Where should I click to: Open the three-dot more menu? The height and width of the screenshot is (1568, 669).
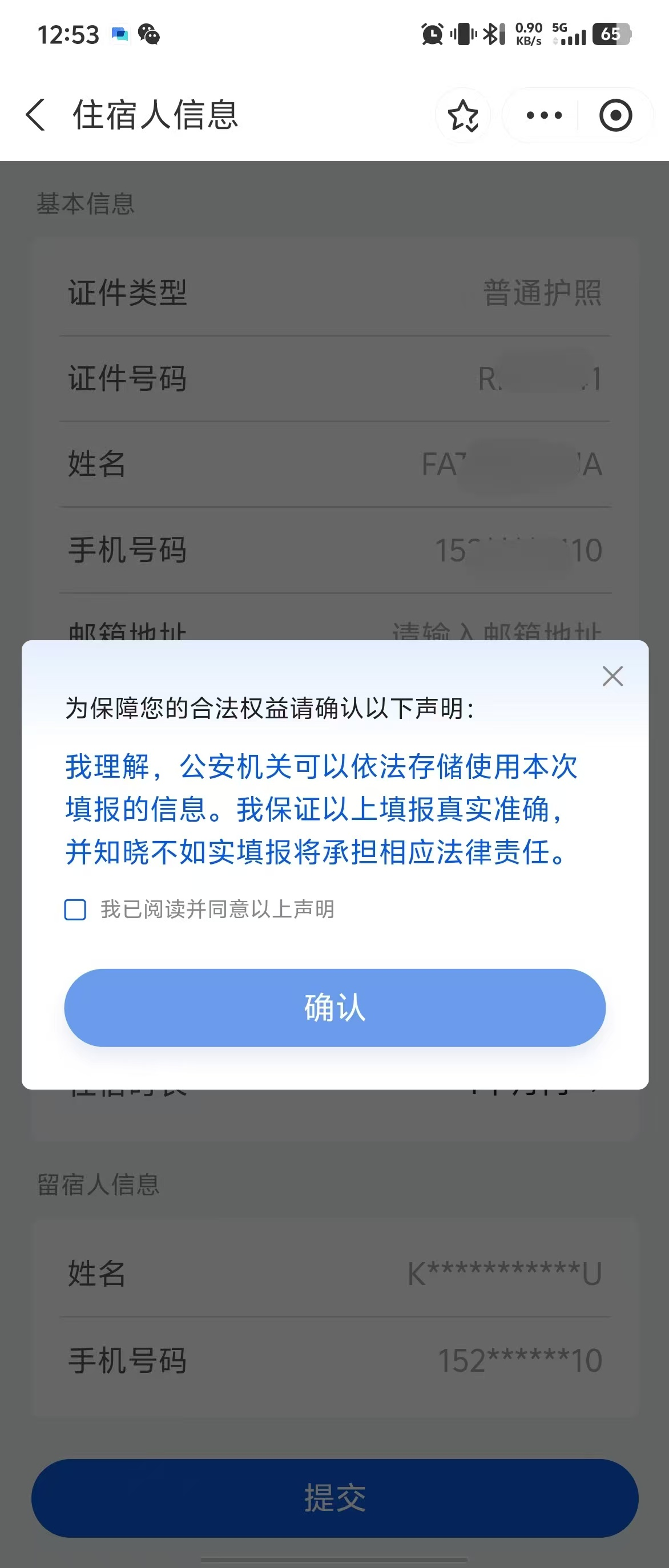click(x=543, y=115)
